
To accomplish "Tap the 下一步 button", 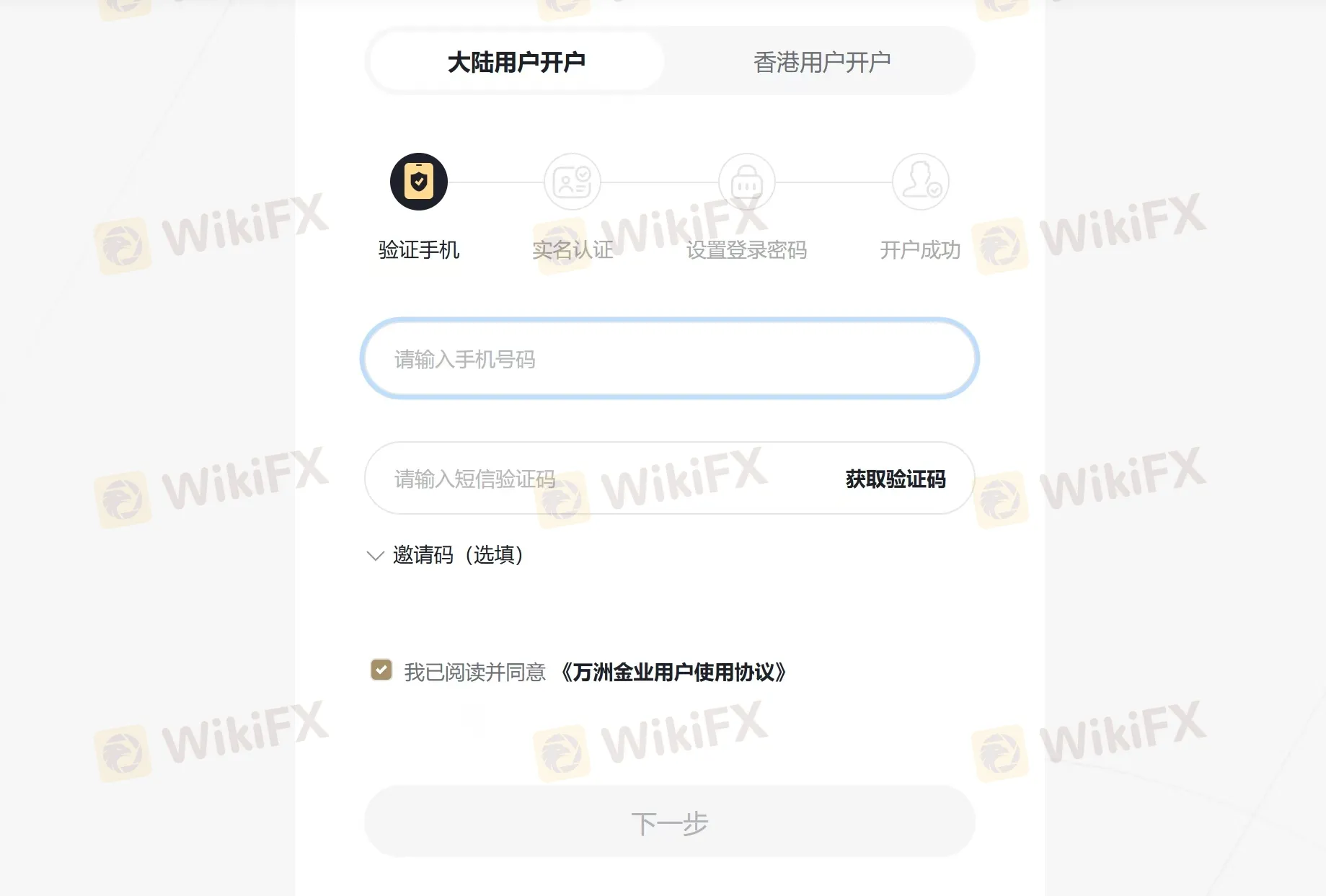I will (x=669, y=822).
